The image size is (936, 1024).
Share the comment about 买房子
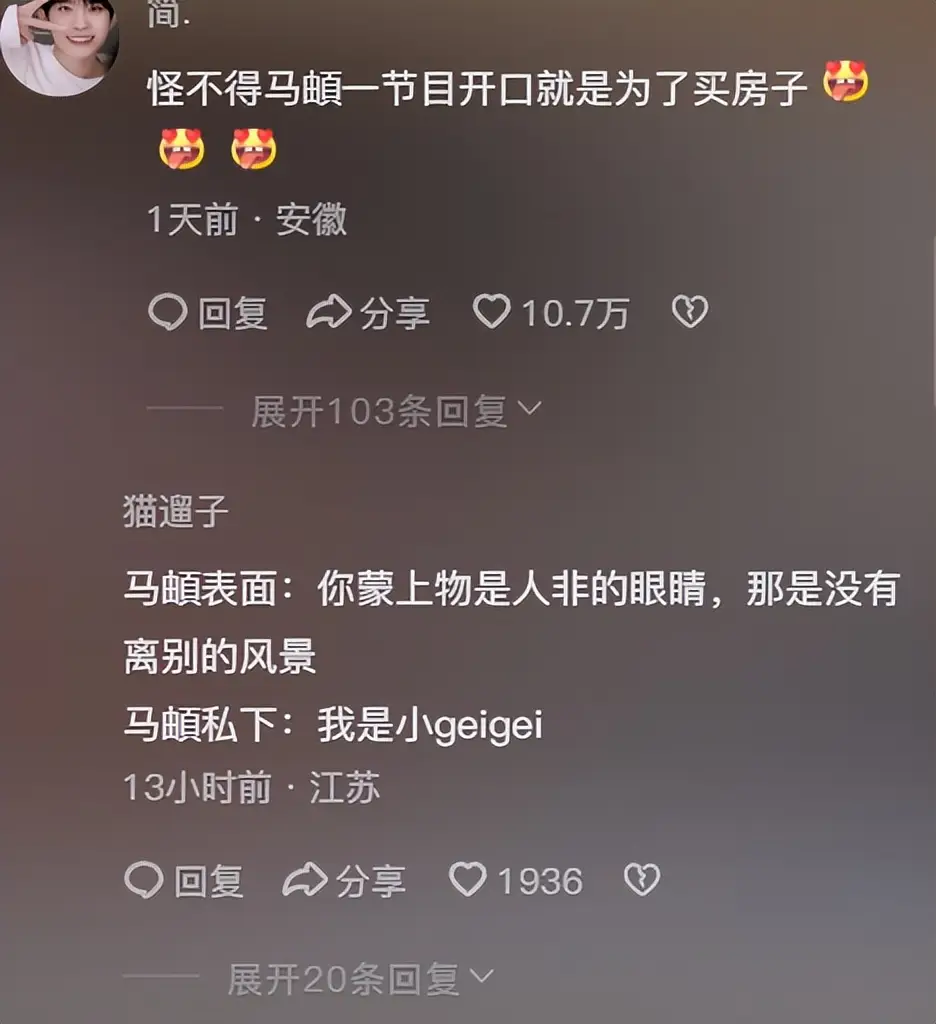coord(369,314)
